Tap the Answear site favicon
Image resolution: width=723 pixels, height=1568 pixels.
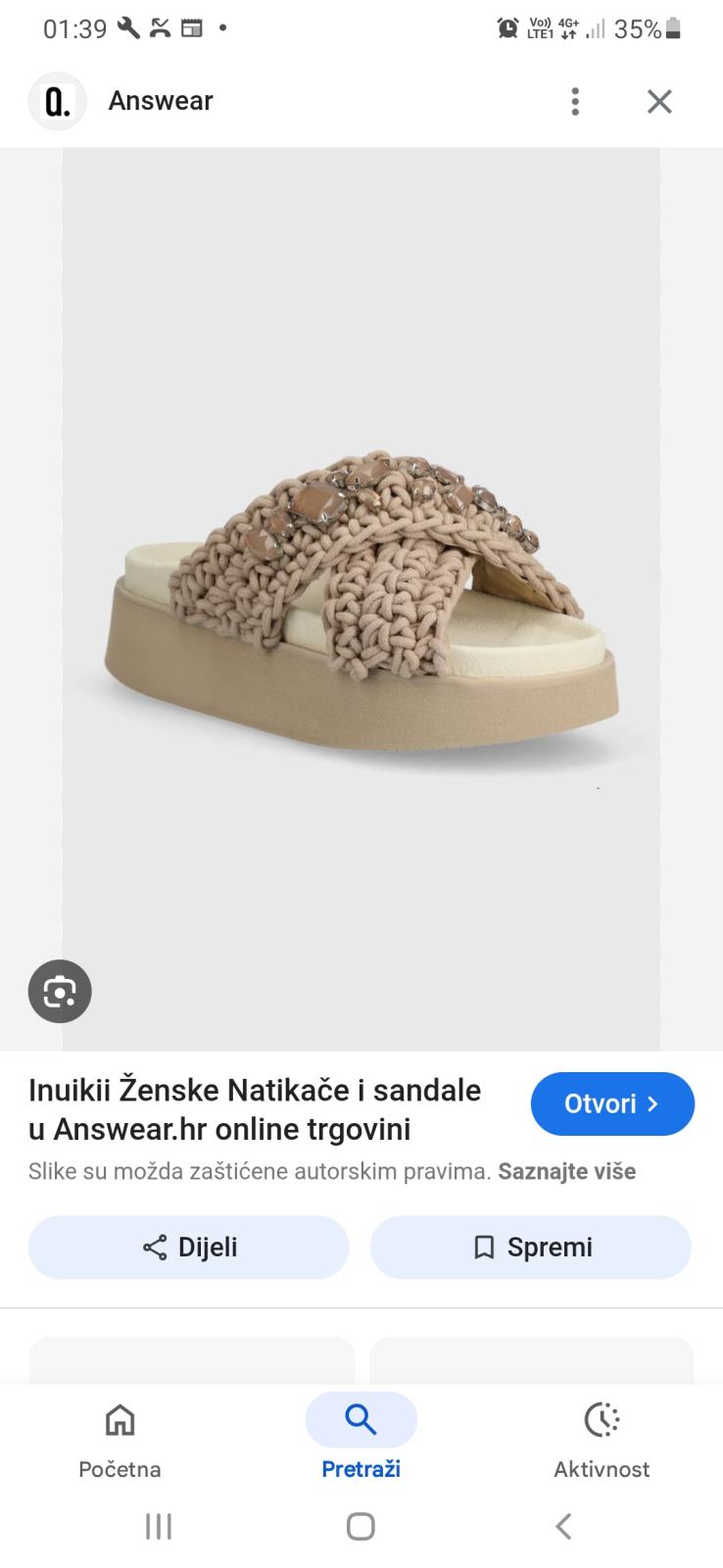coord(56,100)
